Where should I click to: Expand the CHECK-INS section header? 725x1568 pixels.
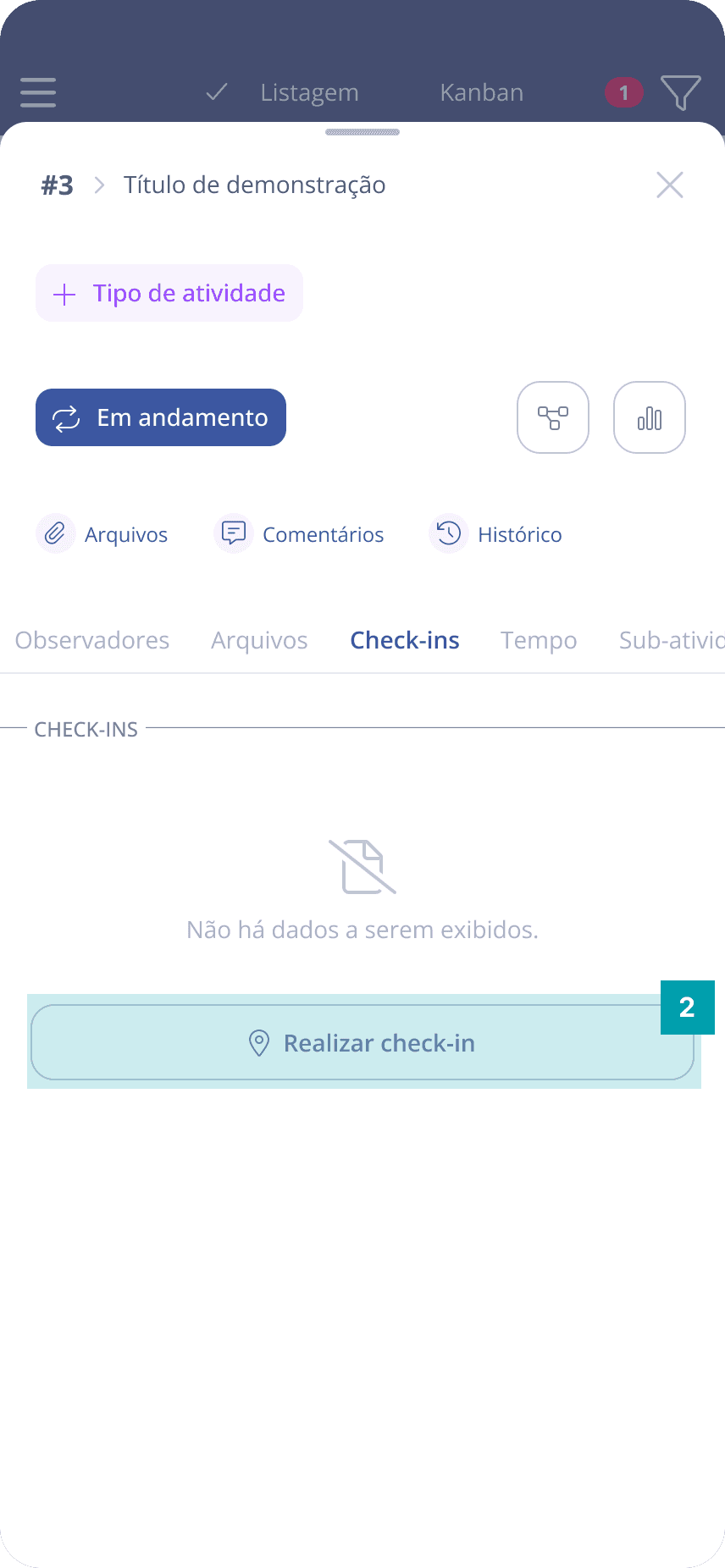[86, 729]
